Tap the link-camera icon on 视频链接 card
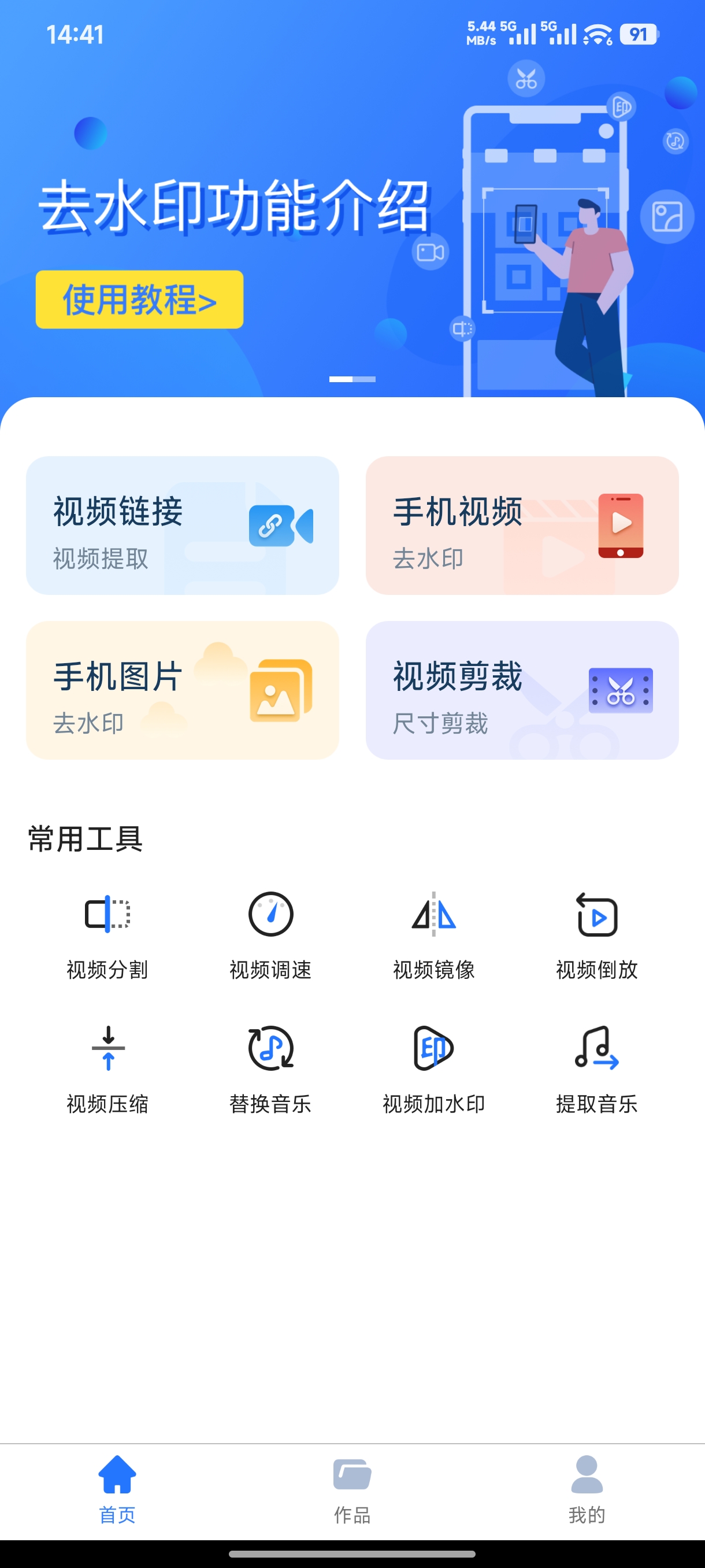The width and height of the screenshot is (705, 1568). point(280,526)
